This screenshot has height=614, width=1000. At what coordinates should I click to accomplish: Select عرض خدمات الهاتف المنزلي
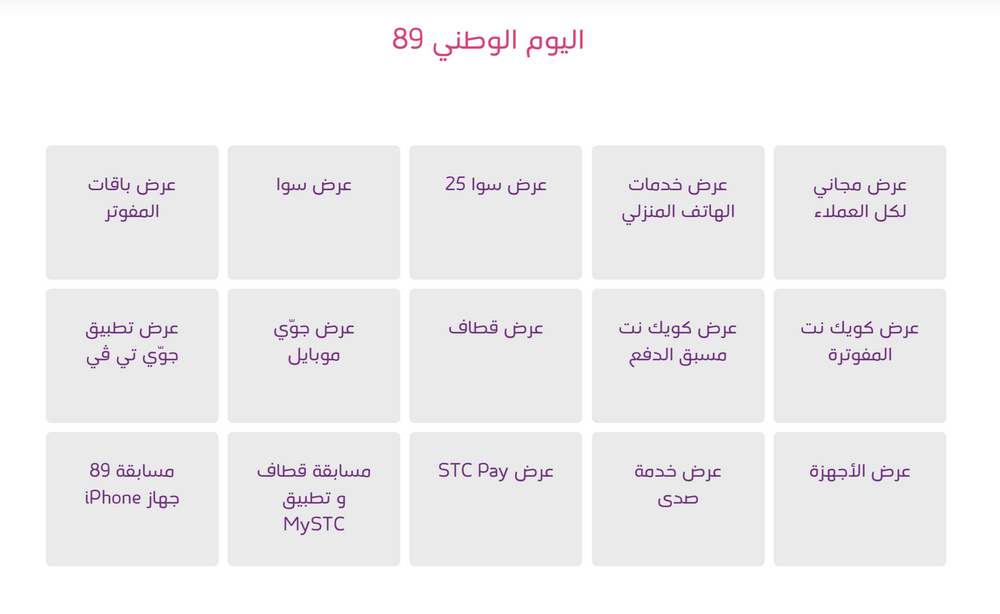click(677, 212)
